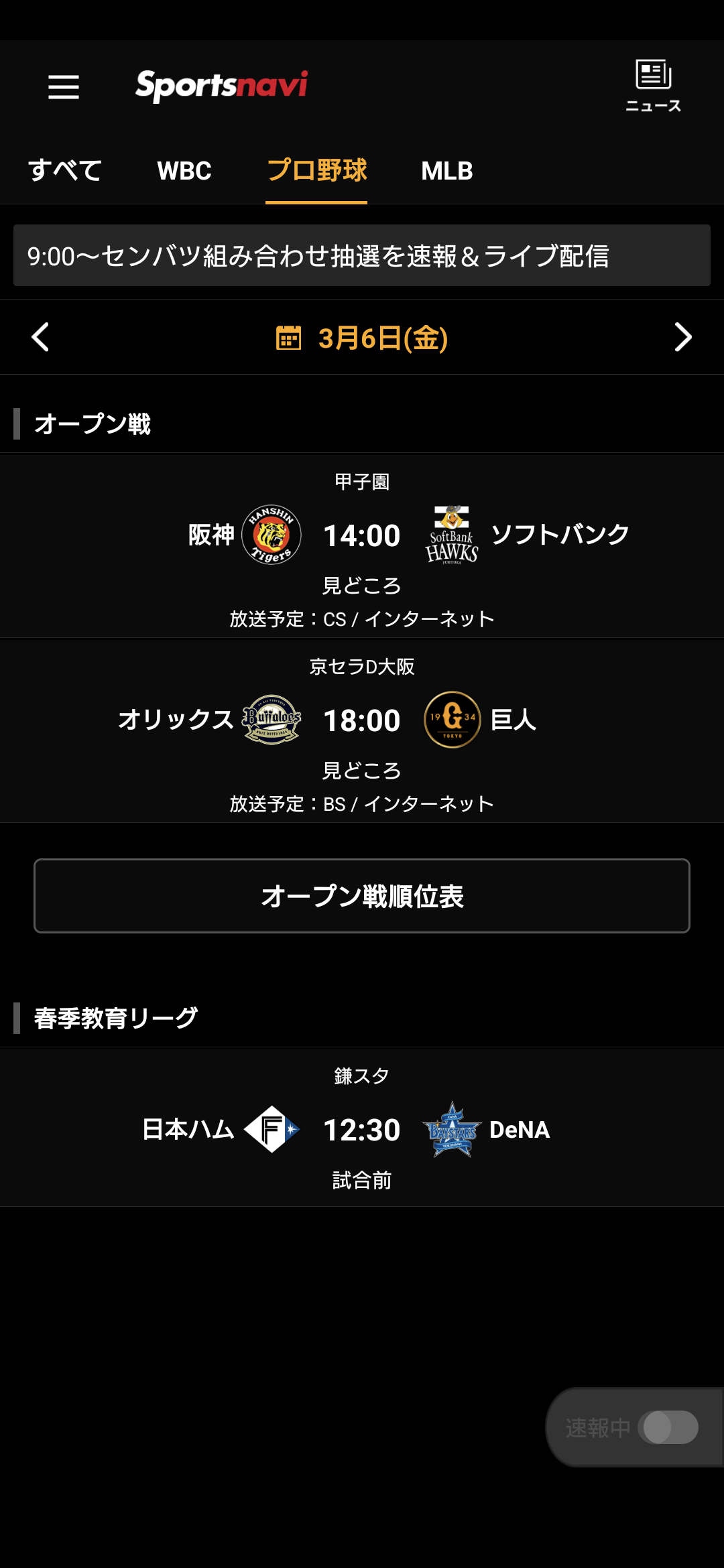Image resolution: width=724 pixels, height=1568 pixels.
Task: Open the センバツ組み合わせ抽選 banner
Action: coord(362,255)
